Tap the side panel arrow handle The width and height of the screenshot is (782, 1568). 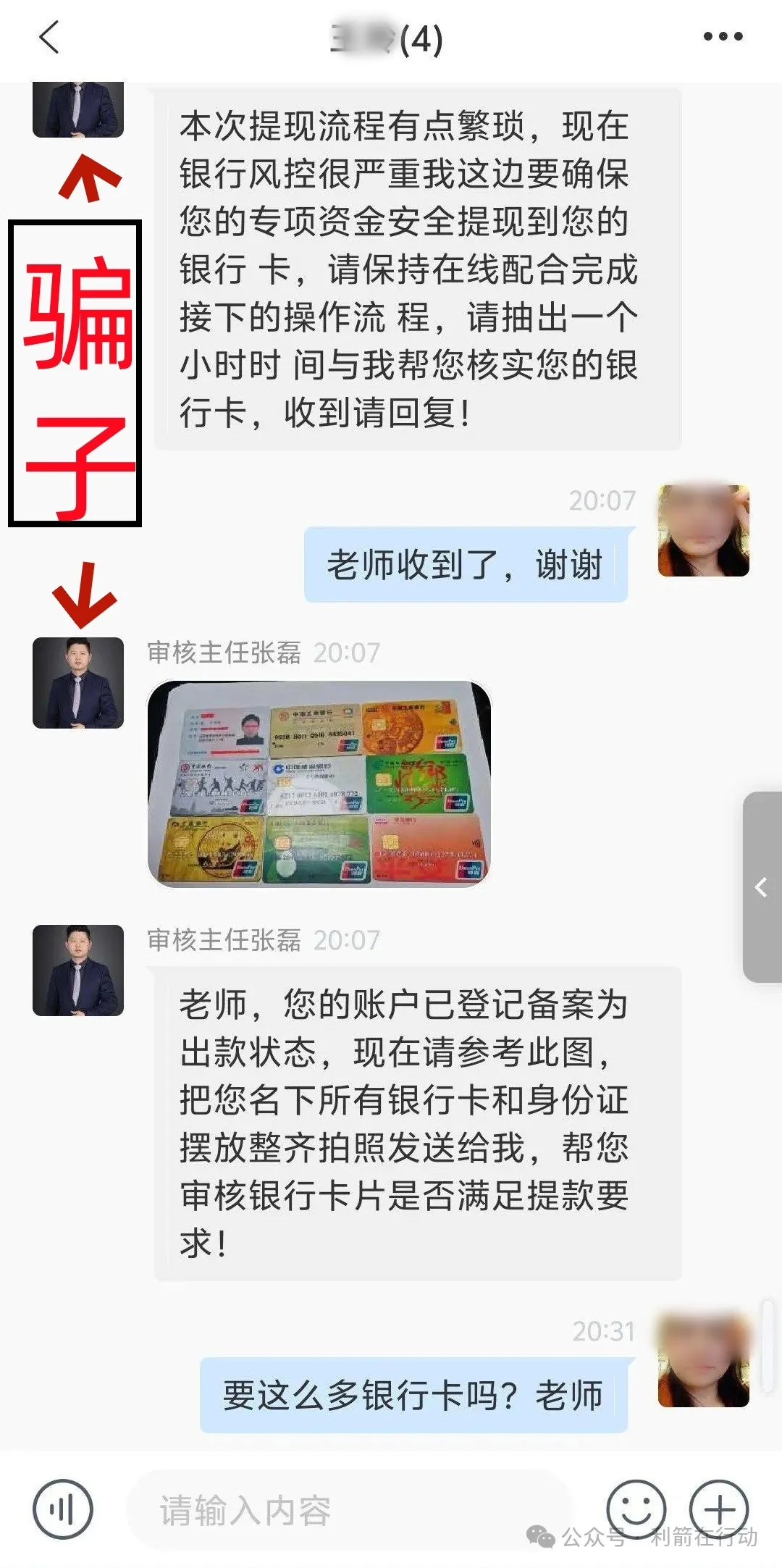(x=762, y=886)
